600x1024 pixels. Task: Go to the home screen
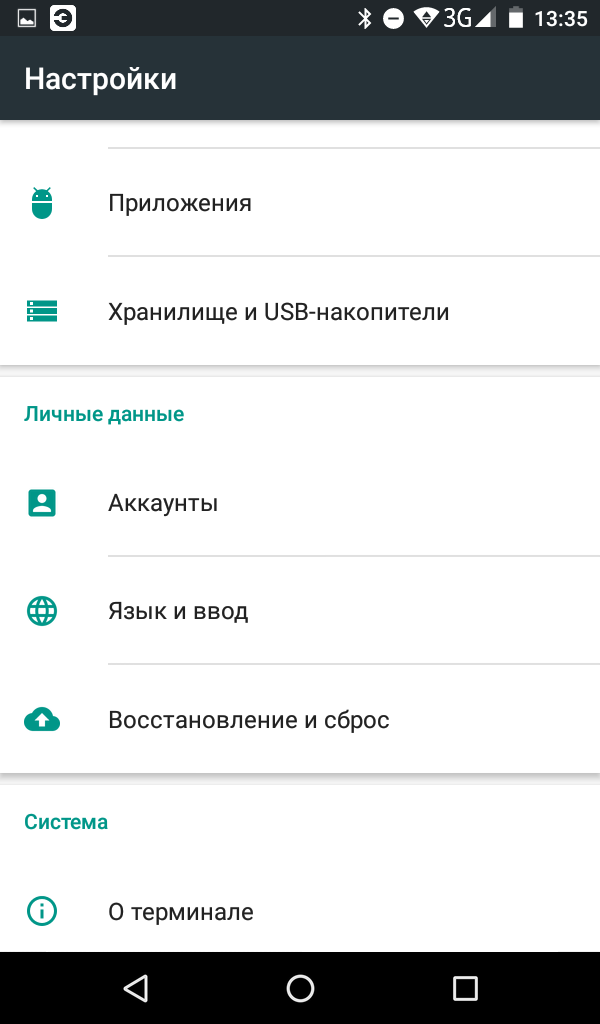(300, 988)
